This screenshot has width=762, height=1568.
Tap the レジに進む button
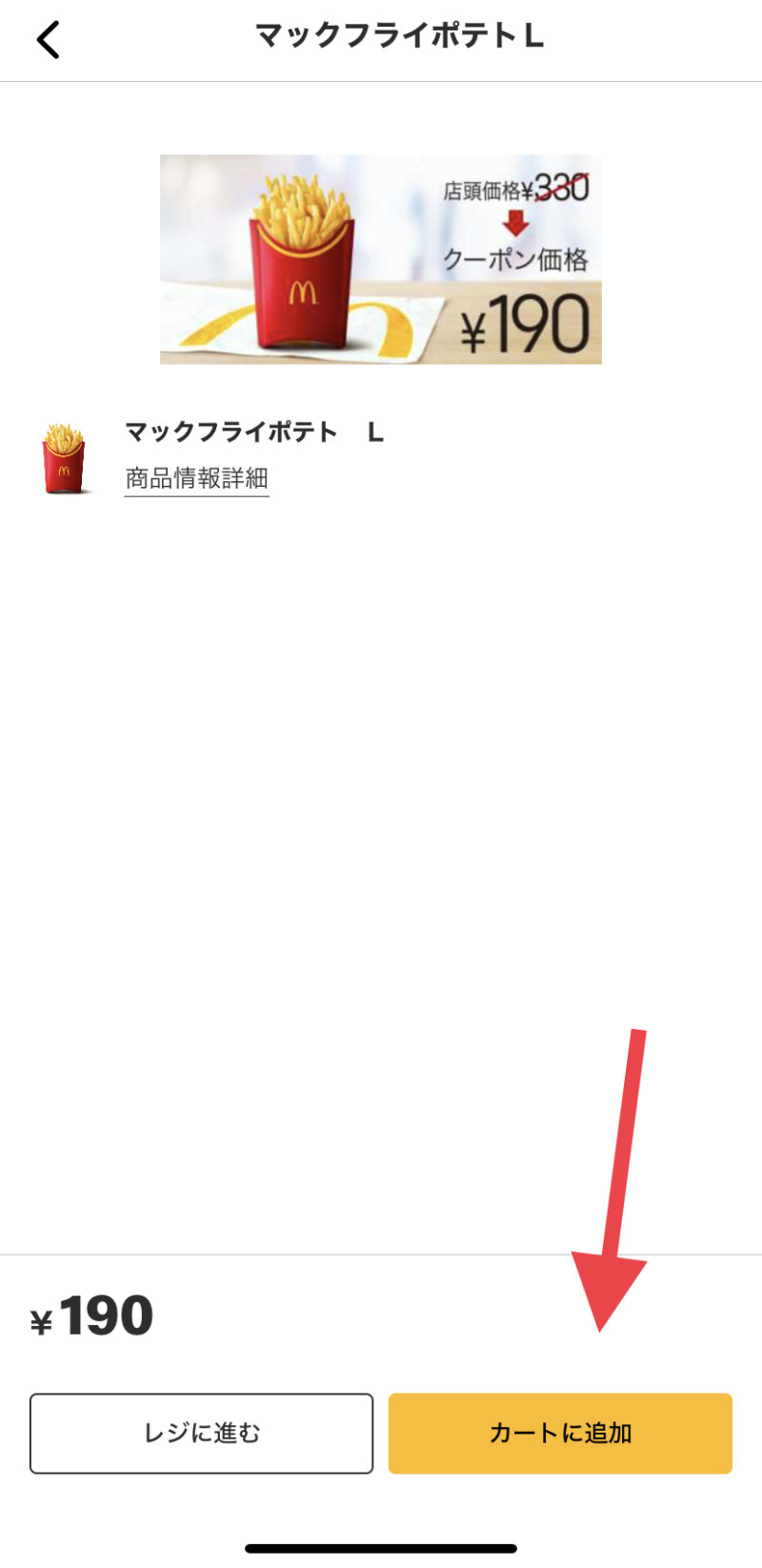(x=201, y=1433)
